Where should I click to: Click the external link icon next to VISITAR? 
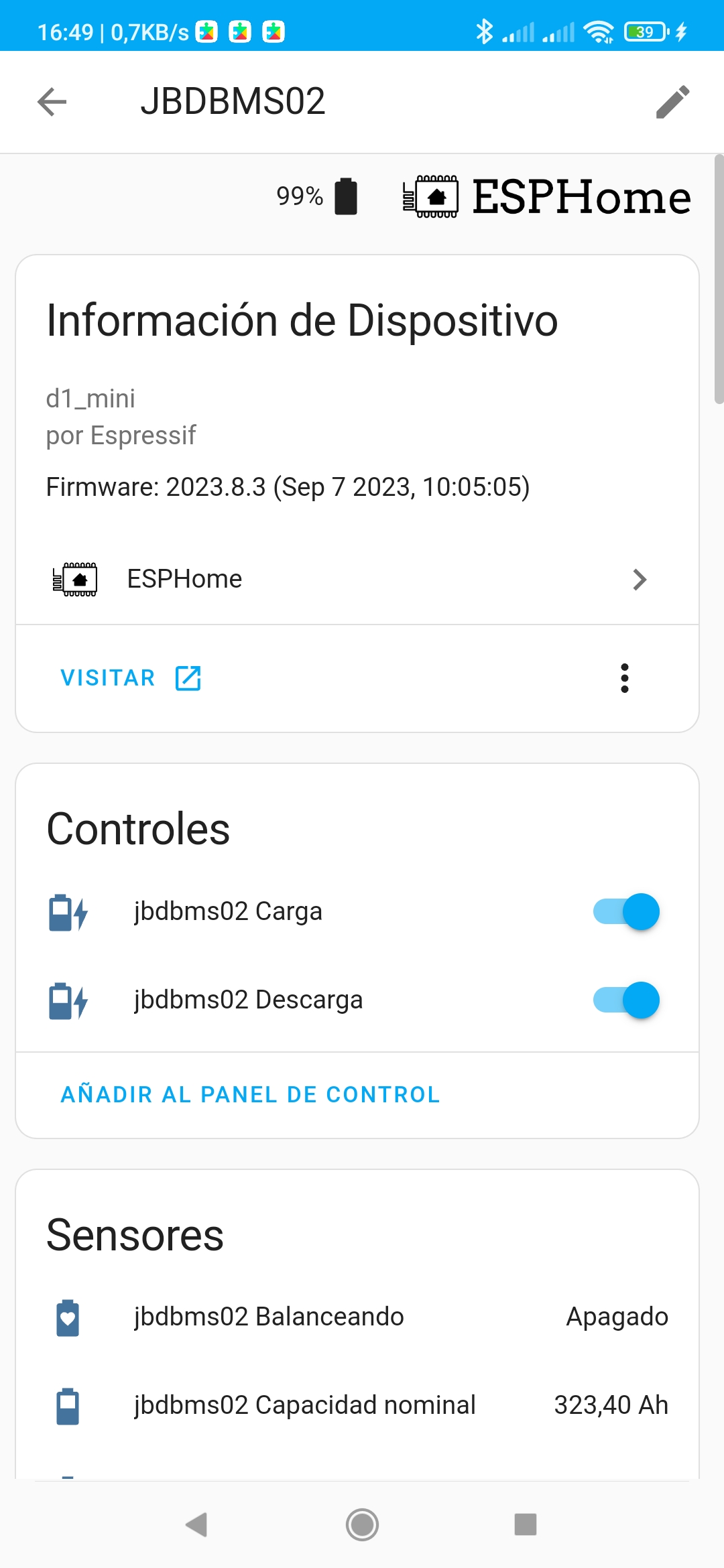[x=186, y=678]
